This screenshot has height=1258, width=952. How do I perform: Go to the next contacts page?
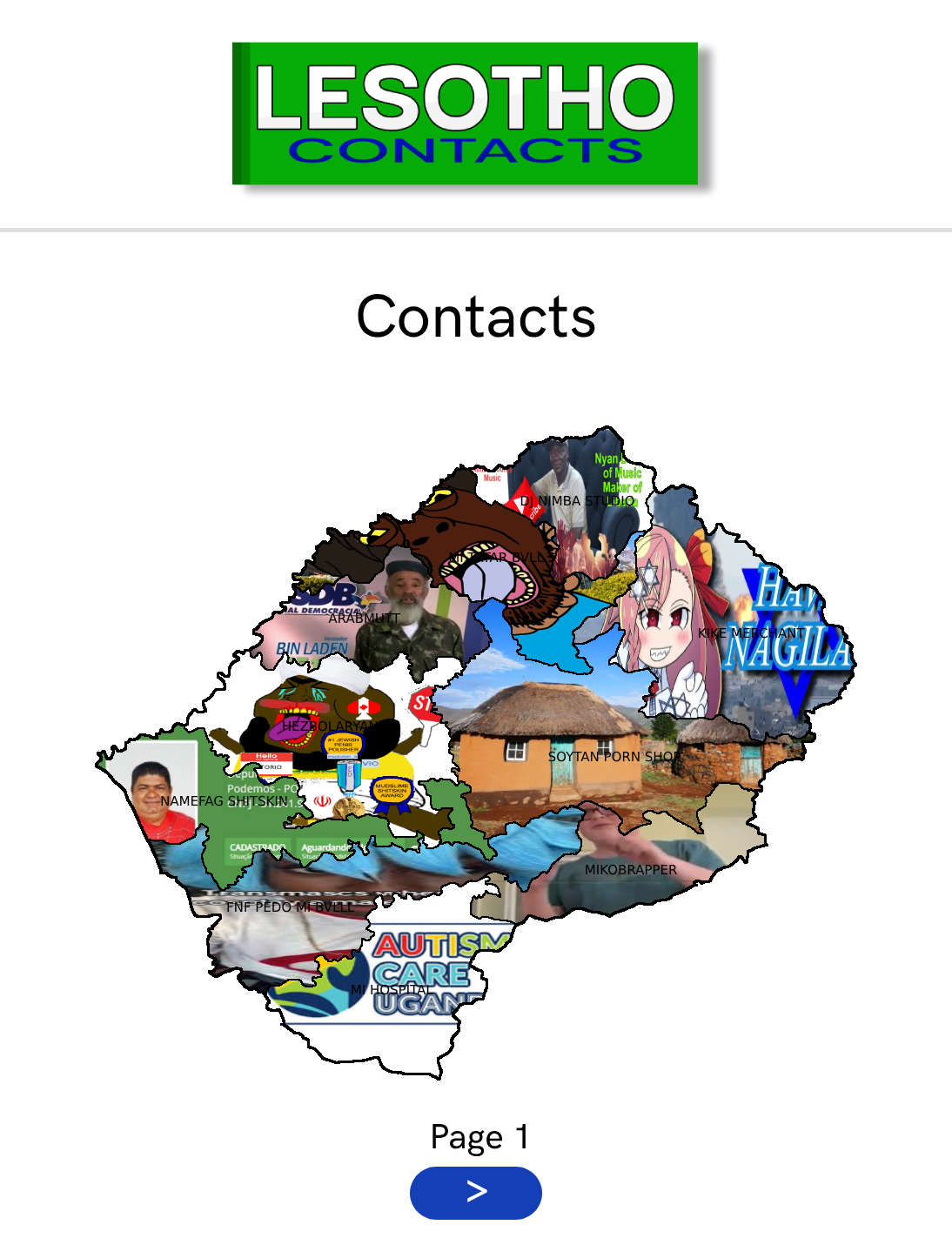[475, 1193]
